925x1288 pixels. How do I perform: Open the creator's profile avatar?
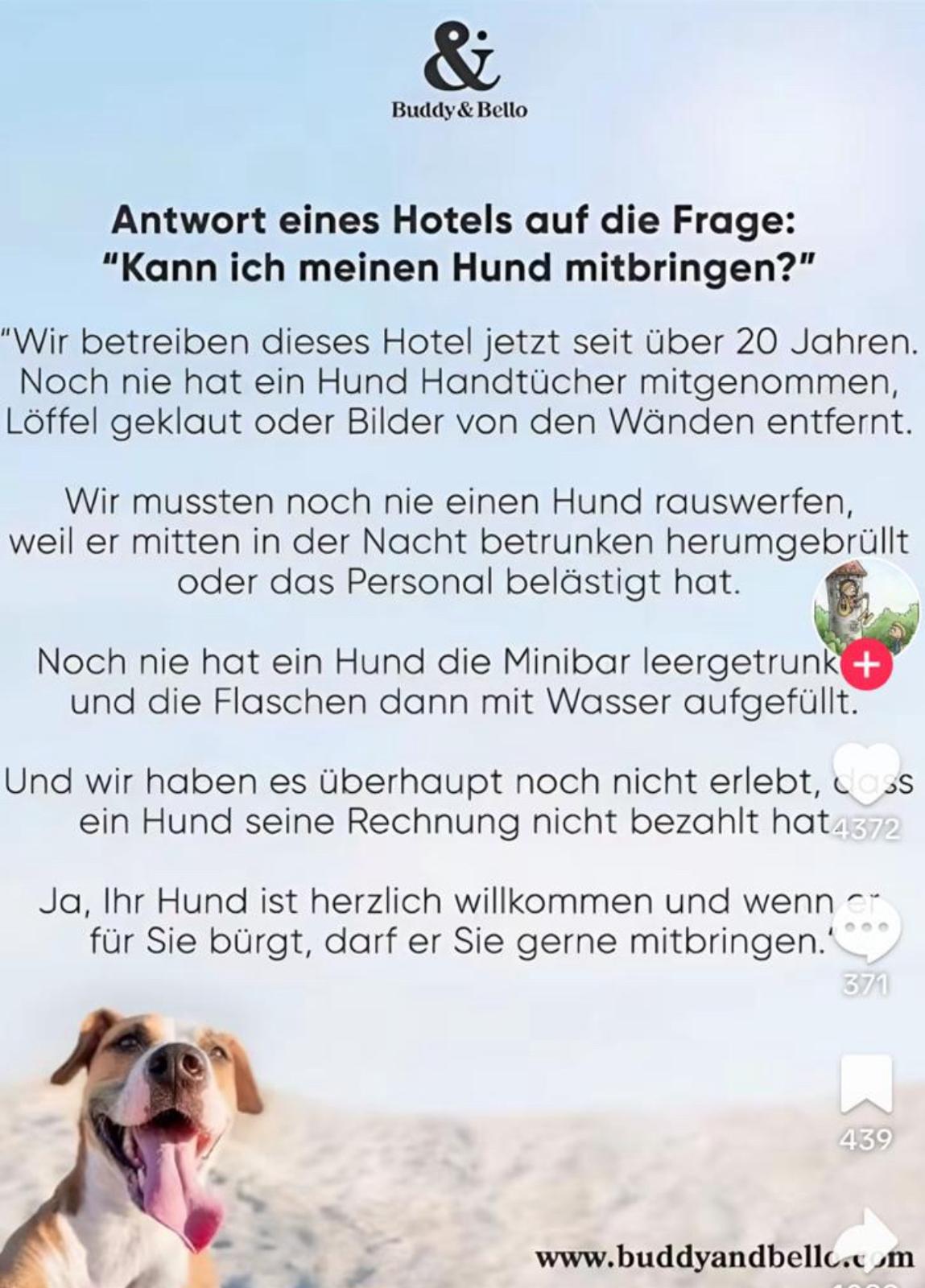tap(865, 606)
